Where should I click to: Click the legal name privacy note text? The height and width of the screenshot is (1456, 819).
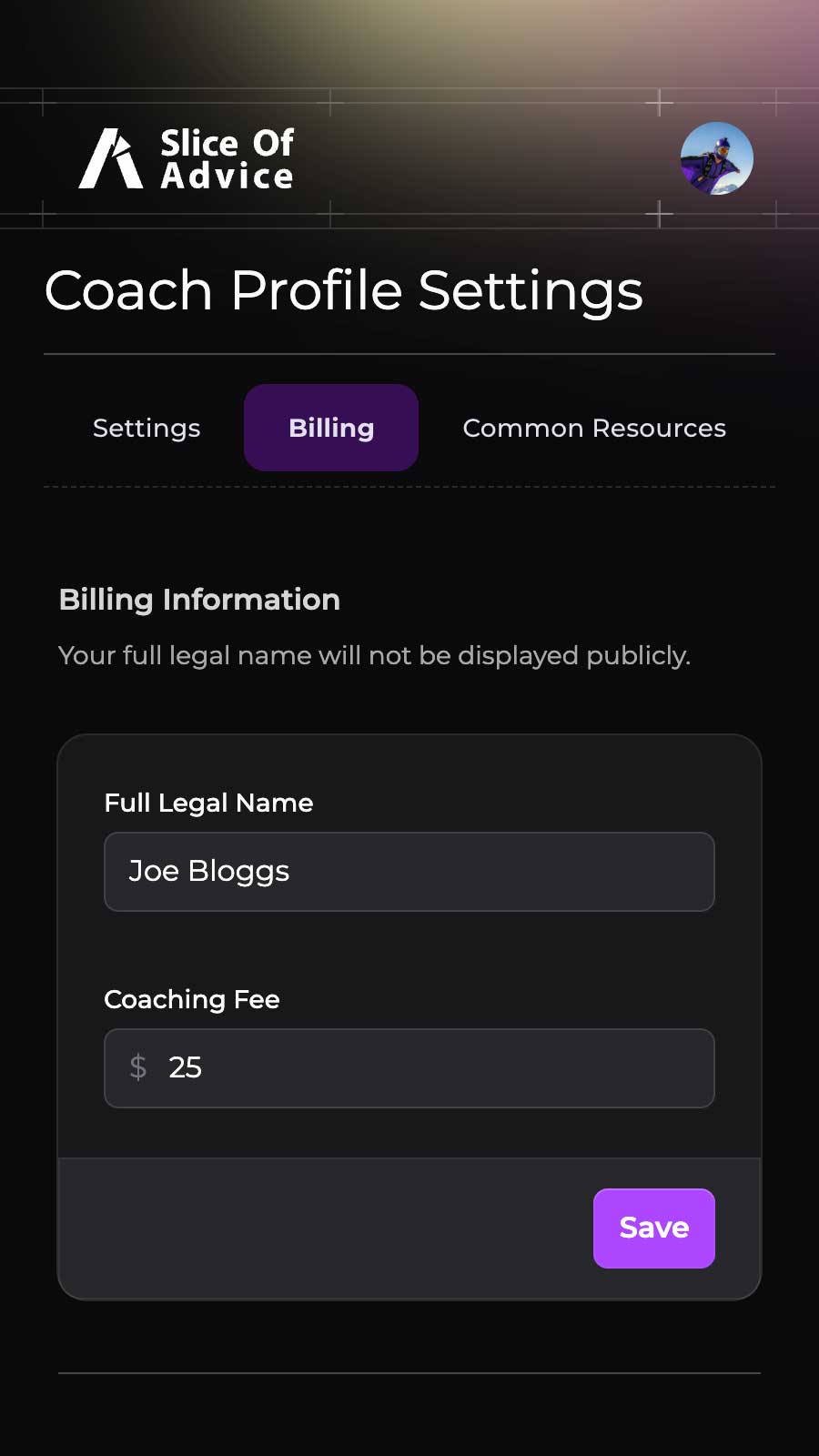(374, 655)
